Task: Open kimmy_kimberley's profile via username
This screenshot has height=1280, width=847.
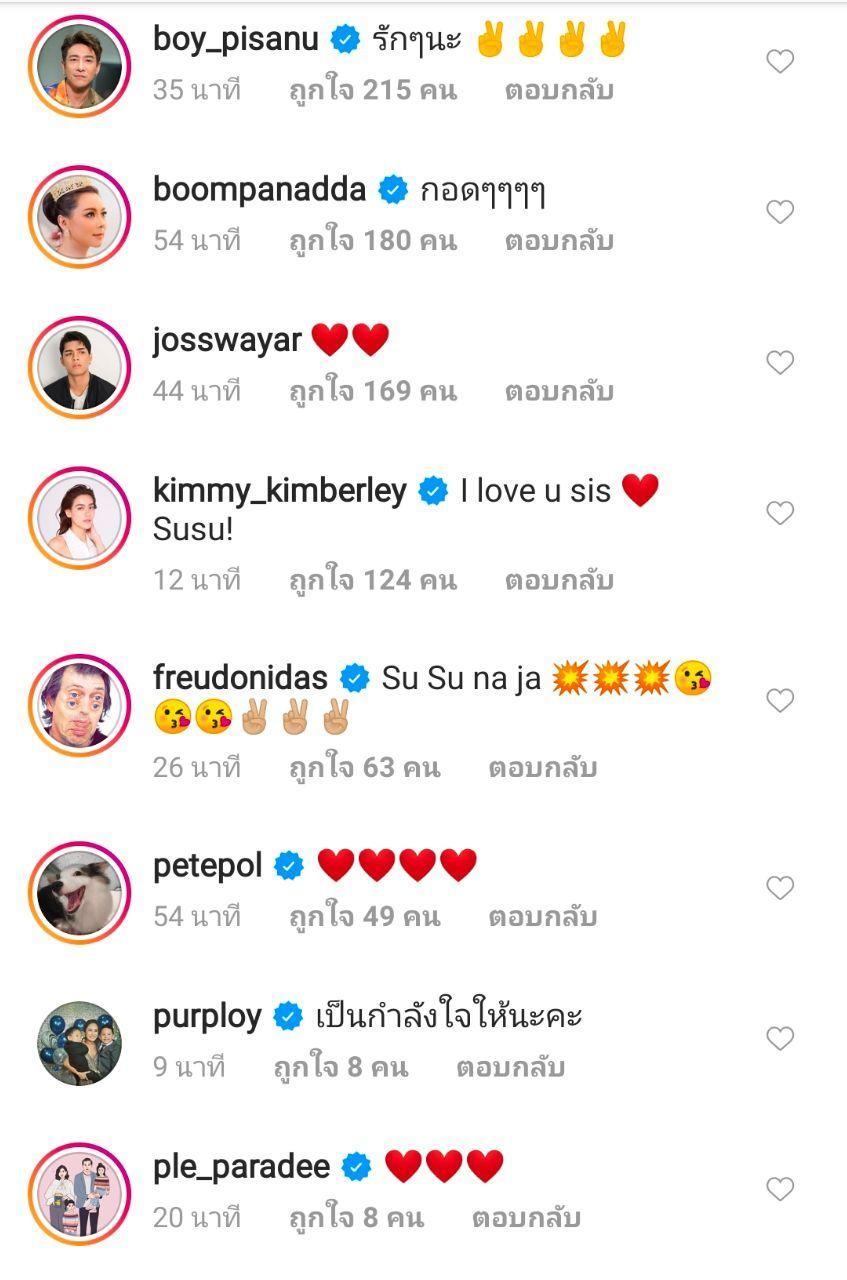Action: click(280, 491)
